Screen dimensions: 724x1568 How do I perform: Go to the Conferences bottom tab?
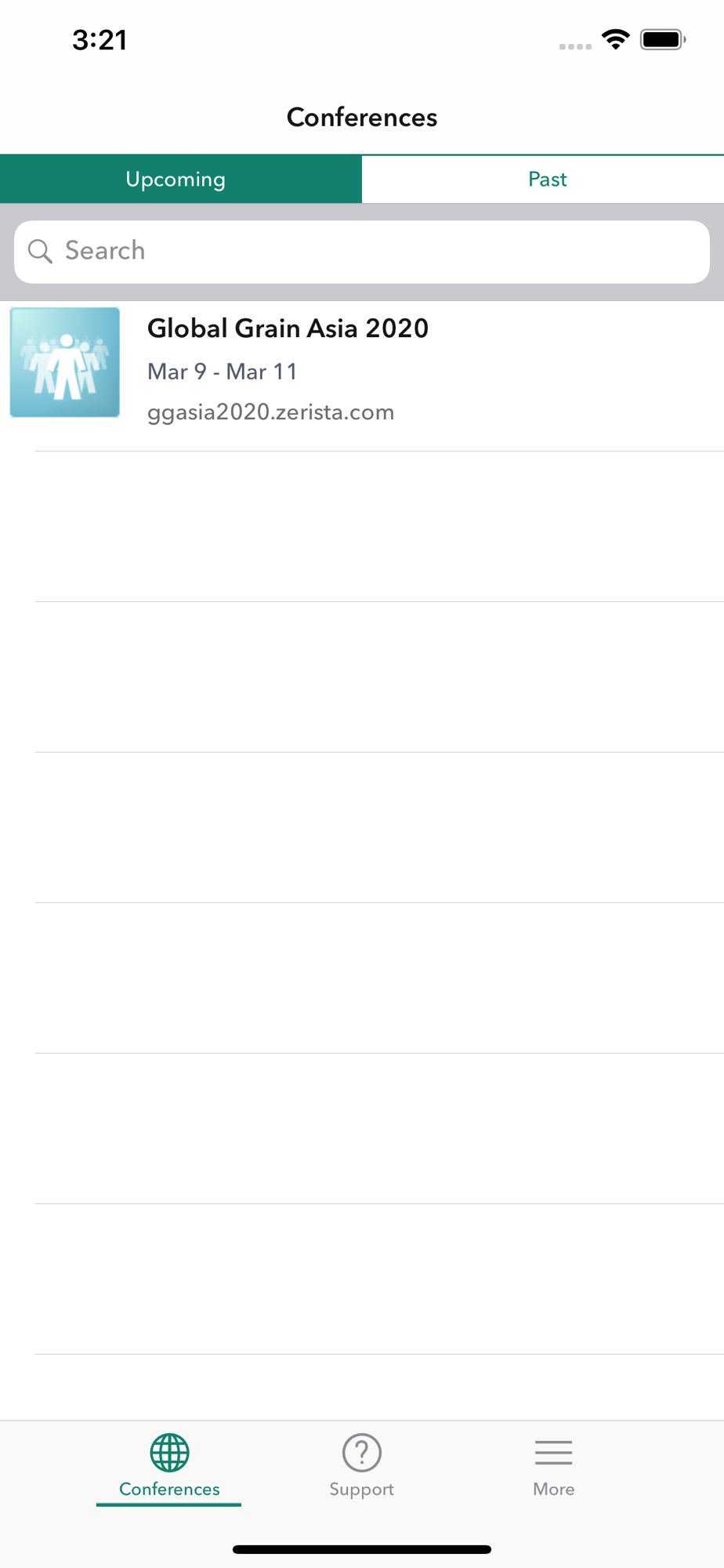pyautogui.click(x=169, y=1466)
